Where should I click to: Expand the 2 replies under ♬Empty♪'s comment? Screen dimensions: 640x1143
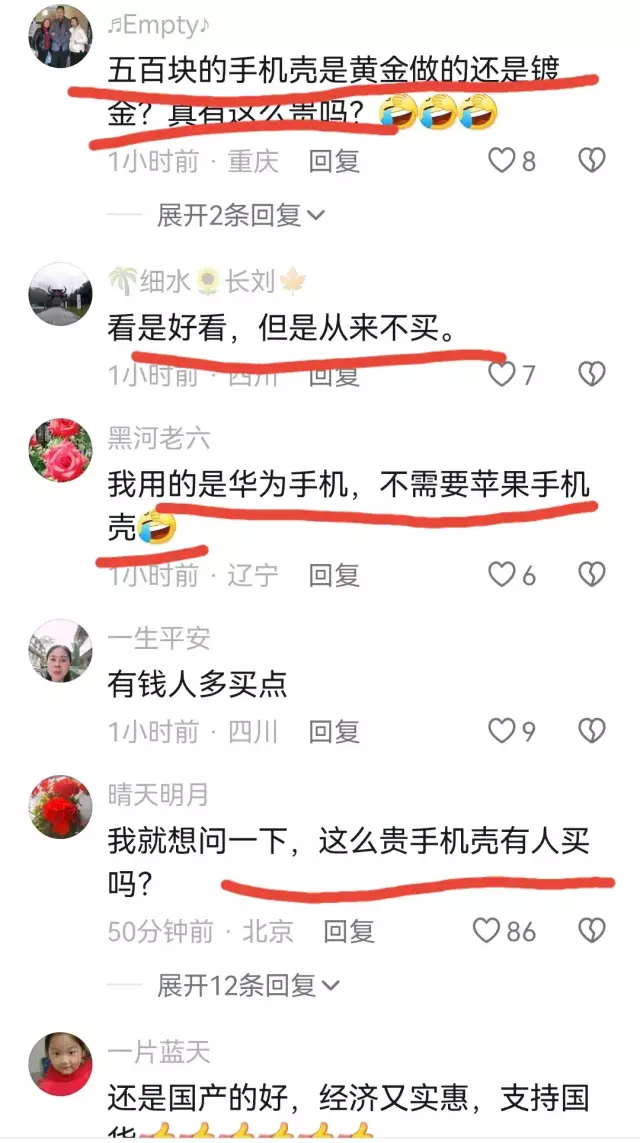(x=241, y=214)
